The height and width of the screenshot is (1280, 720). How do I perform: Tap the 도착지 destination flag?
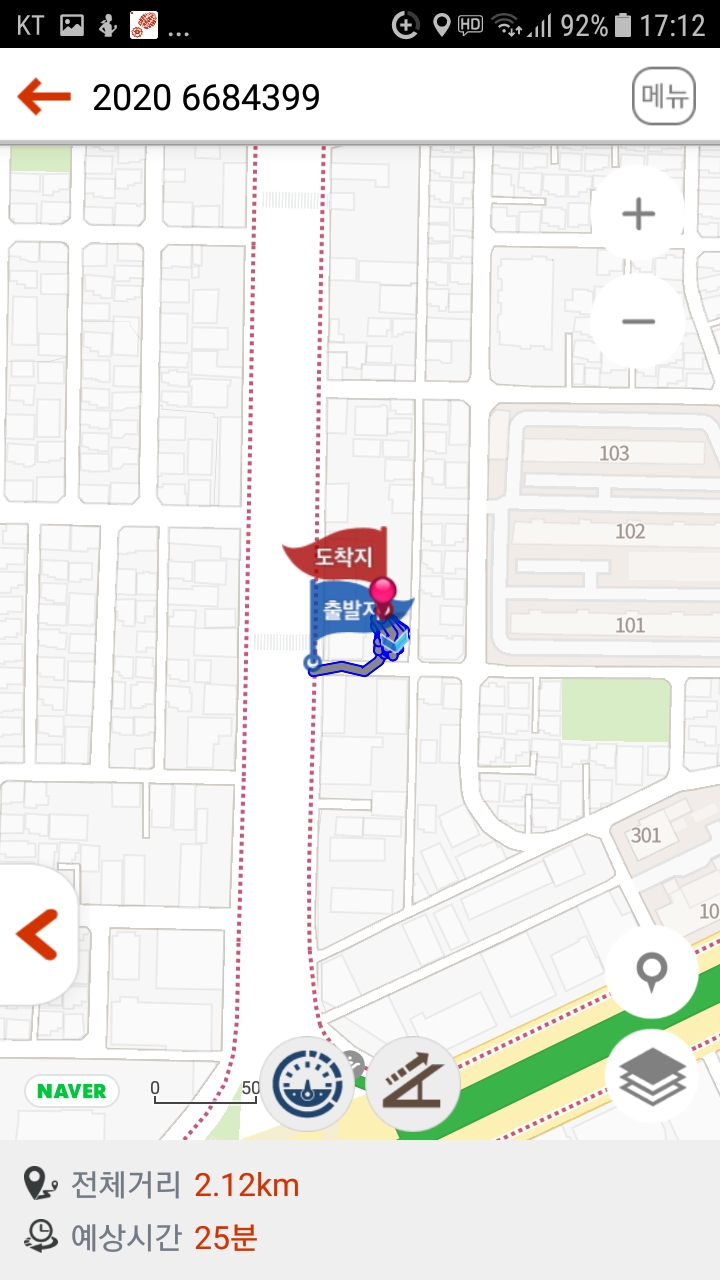(x=336, y=554)
